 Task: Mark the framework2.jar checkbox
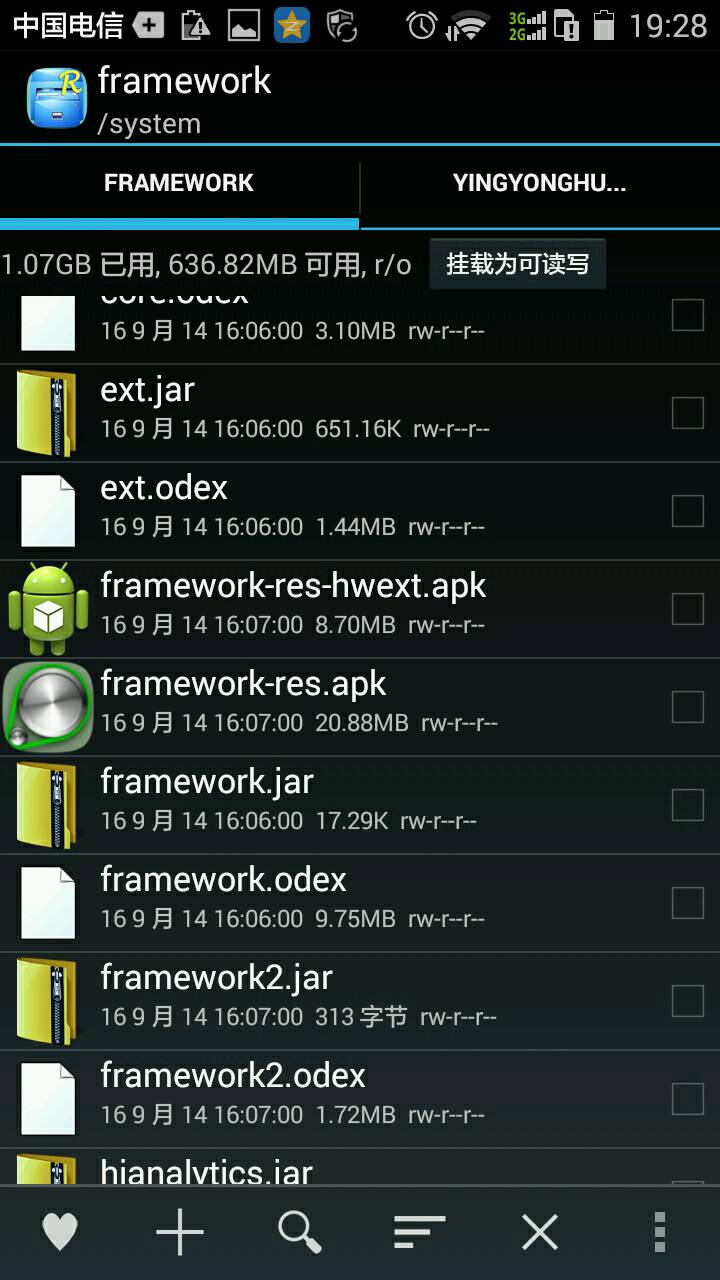[687, 1000]
